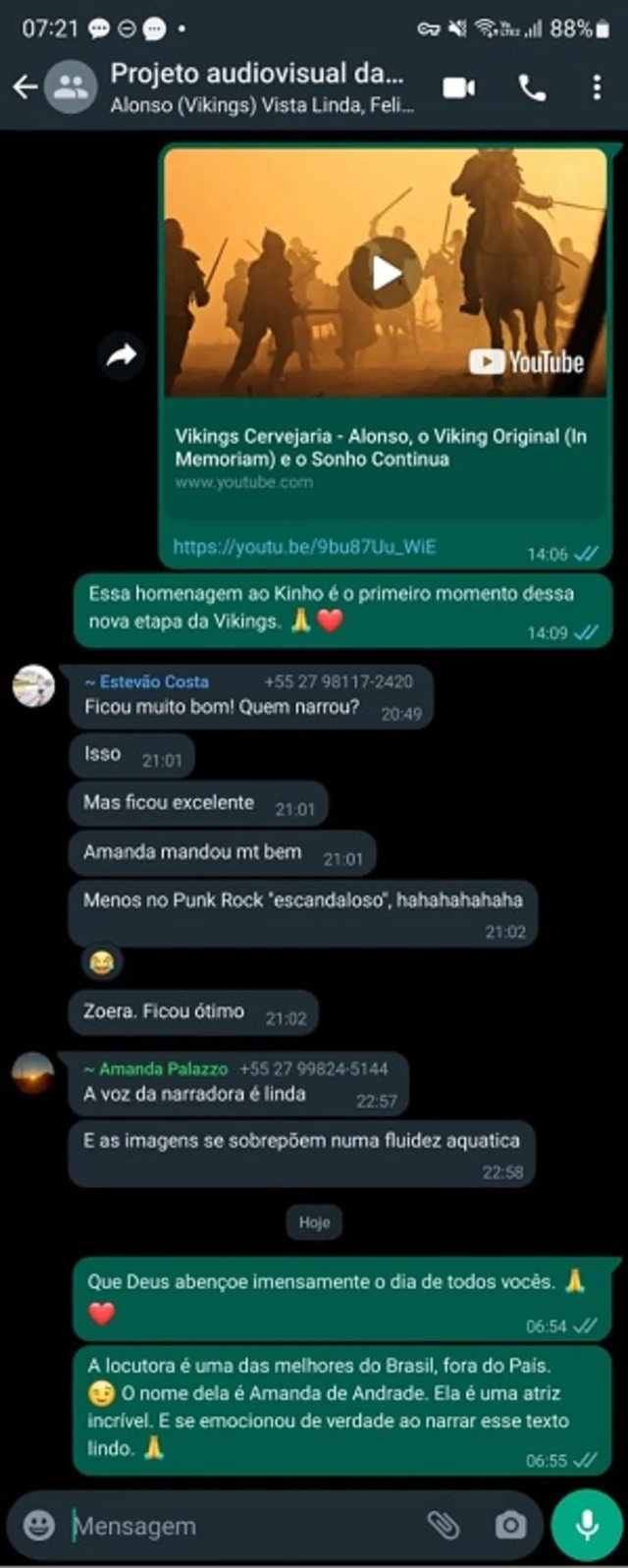The height and width of the screenshot is (1568, 628).
Task: Play the Vikings Cervejaria YouTube video
Action: [x=386, y=273]
